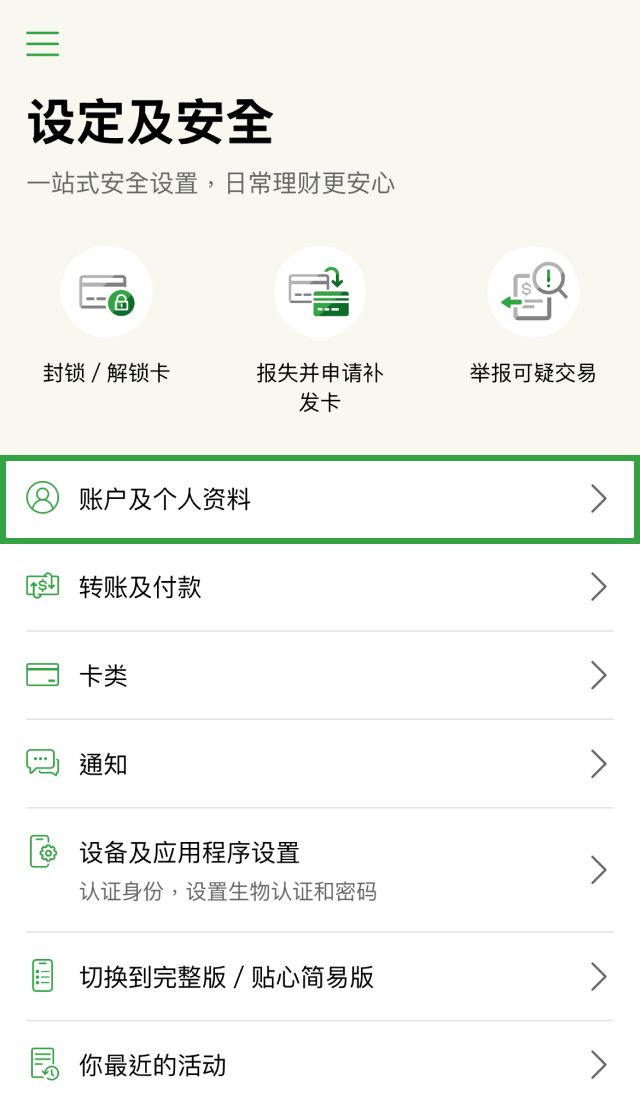Image resolution: width=640 pixels, height=1100 pixels.
Task: Open 设备及应用程序设置
Action: [320, 870]
